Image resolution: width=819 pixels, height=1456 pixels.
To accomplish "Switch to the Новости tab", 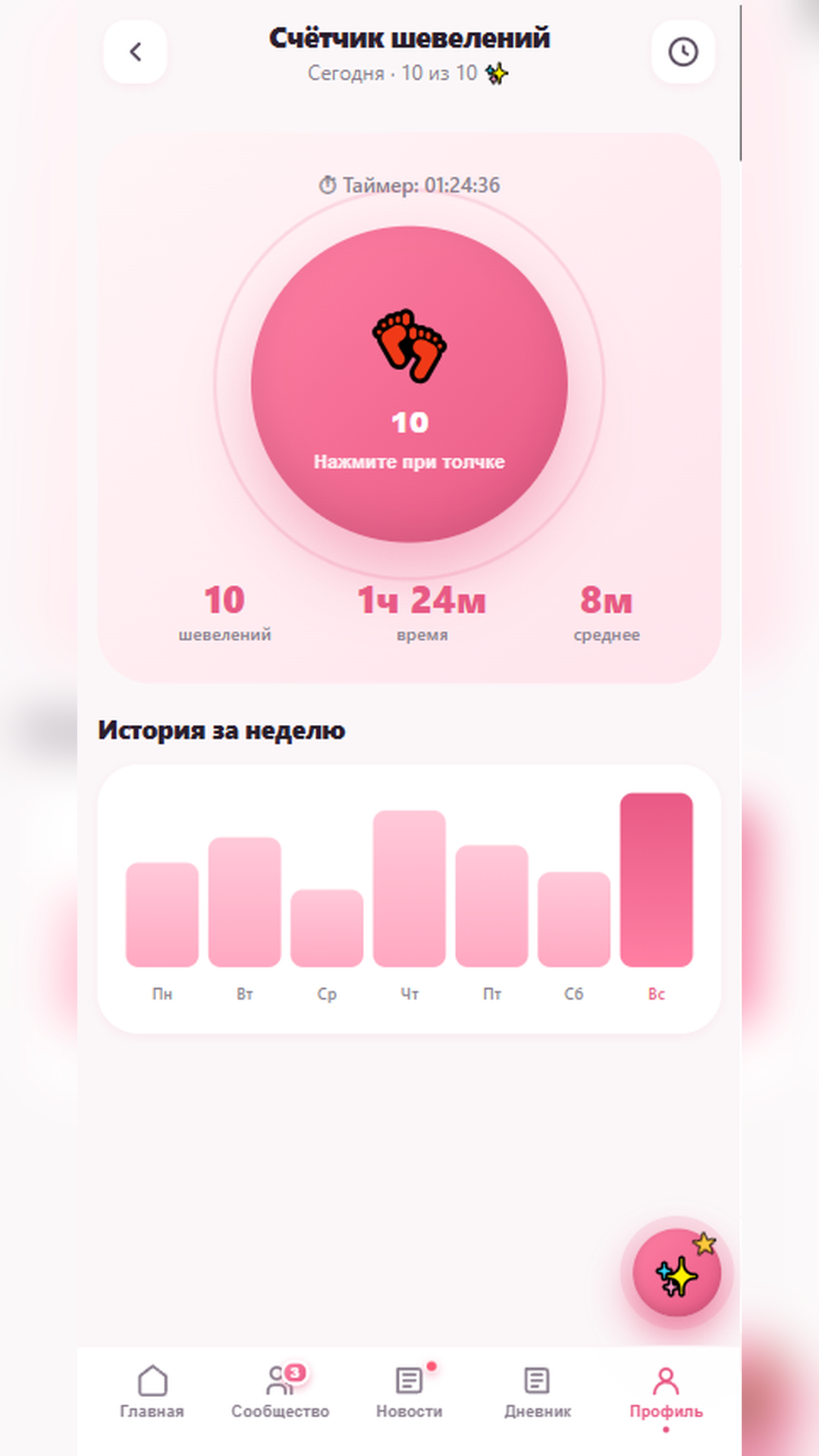I will point(409,1392).
